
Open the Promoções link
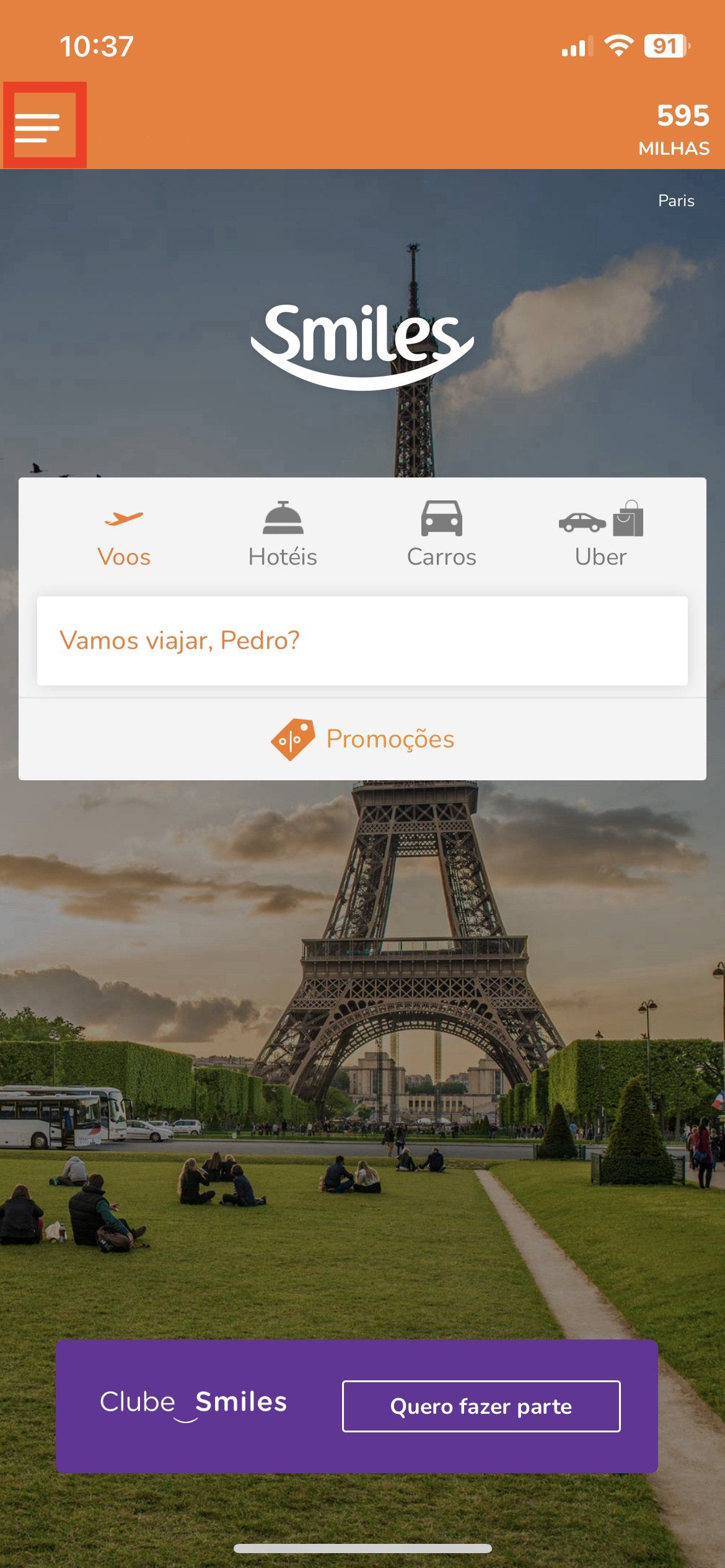tap(390, 738)
